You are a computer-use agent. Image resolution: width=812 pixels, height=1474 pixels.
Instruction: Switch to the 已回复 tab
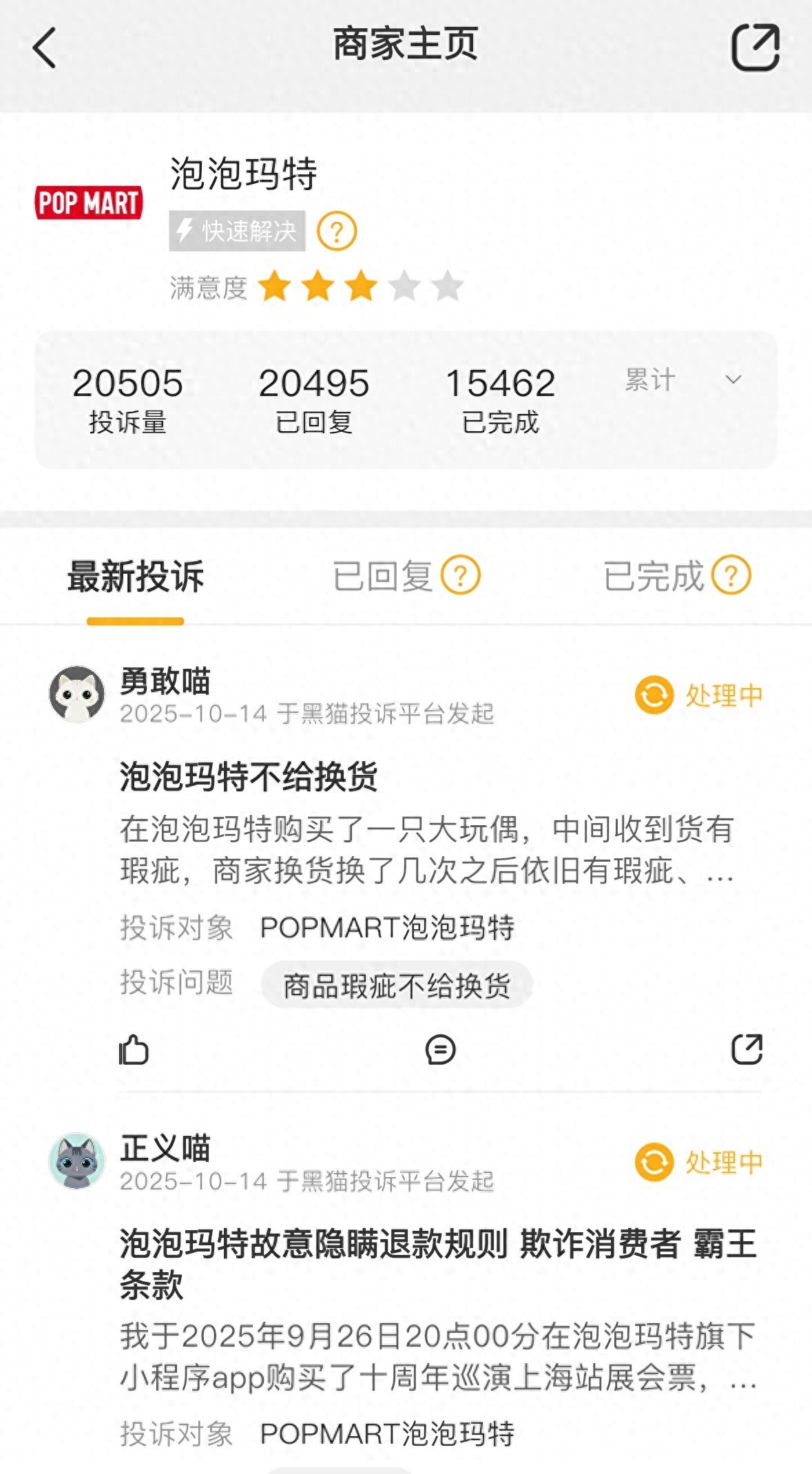pyautogui.click(x=382, y=577)
